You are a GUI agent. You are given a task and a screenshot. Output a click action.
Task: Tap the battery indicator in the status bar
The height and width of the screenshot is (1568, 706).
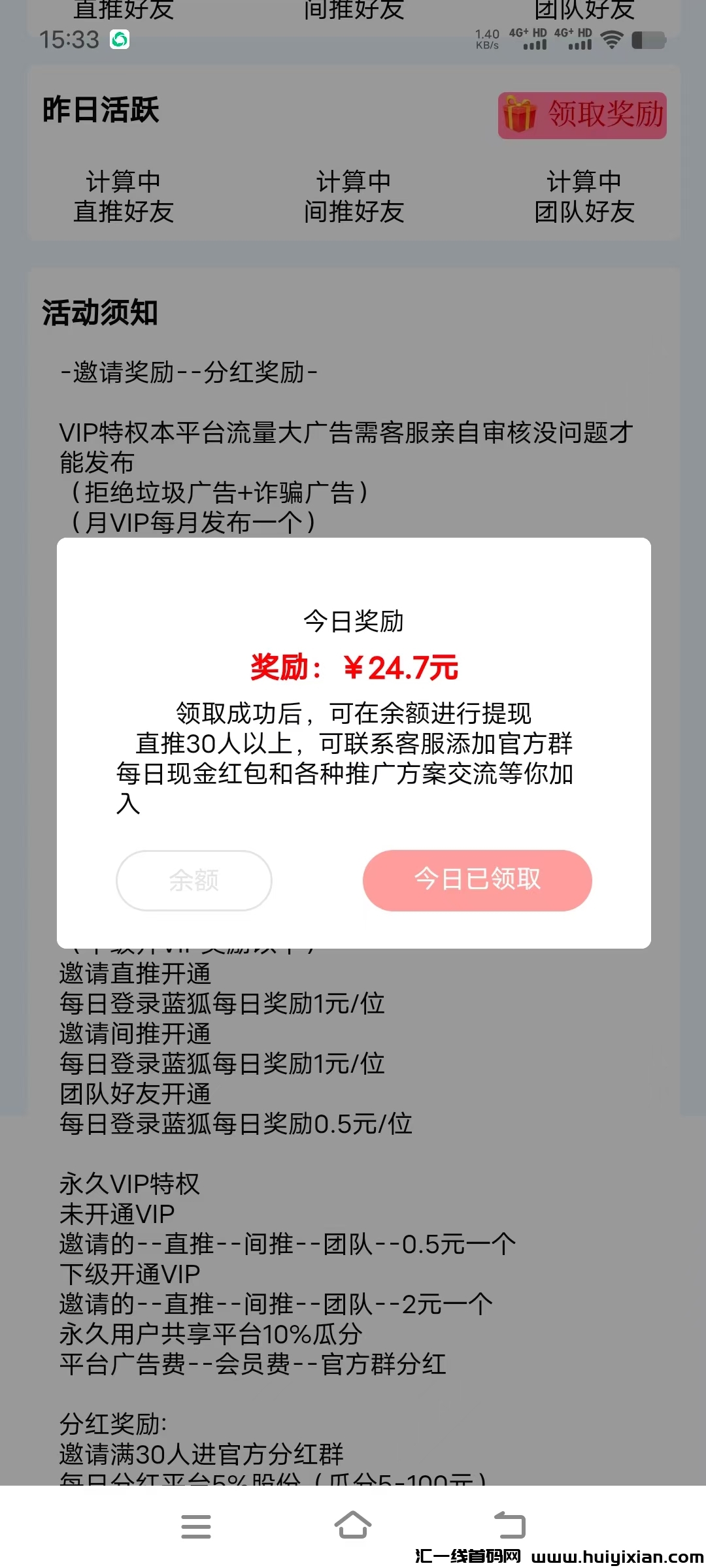point(648,40)
